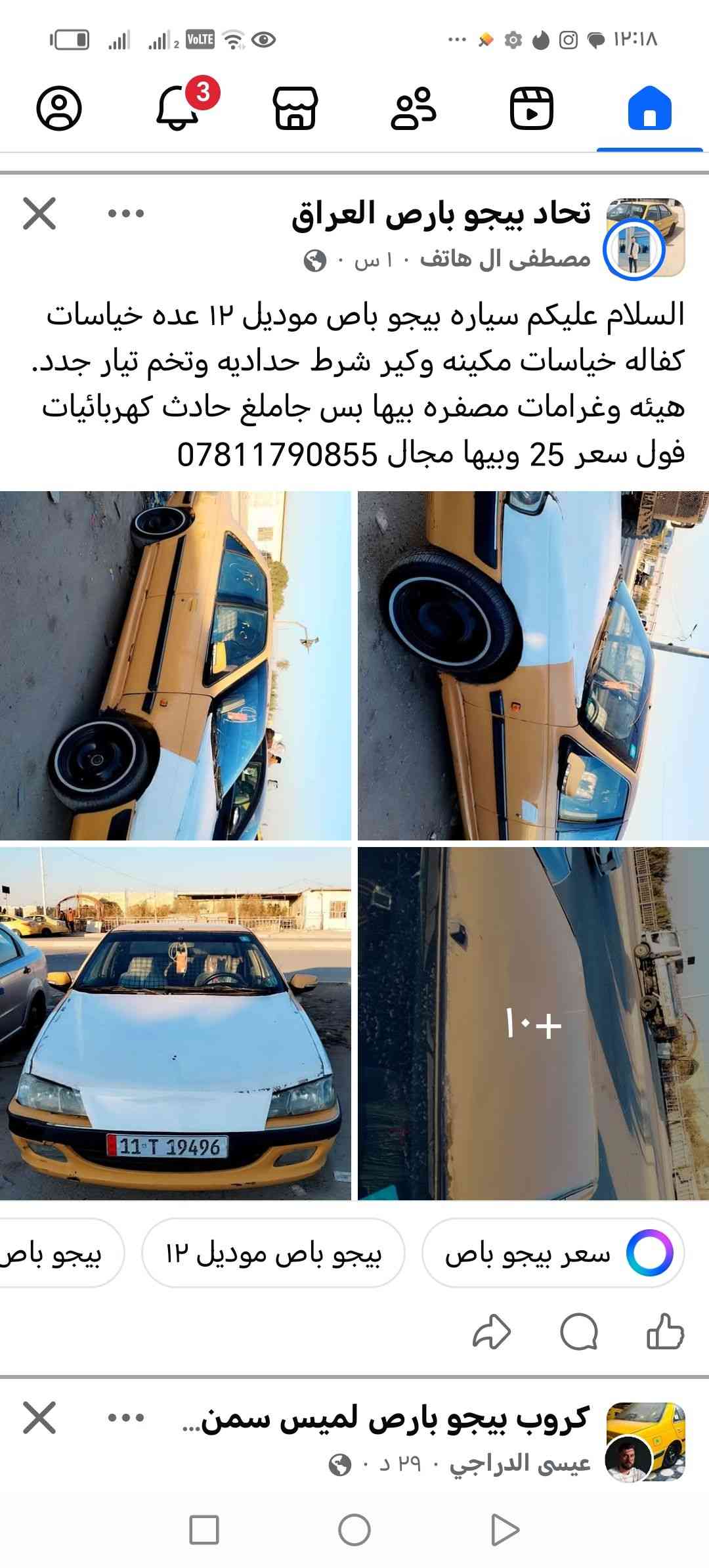Open the notifications bell

click(x=178, y=109)
